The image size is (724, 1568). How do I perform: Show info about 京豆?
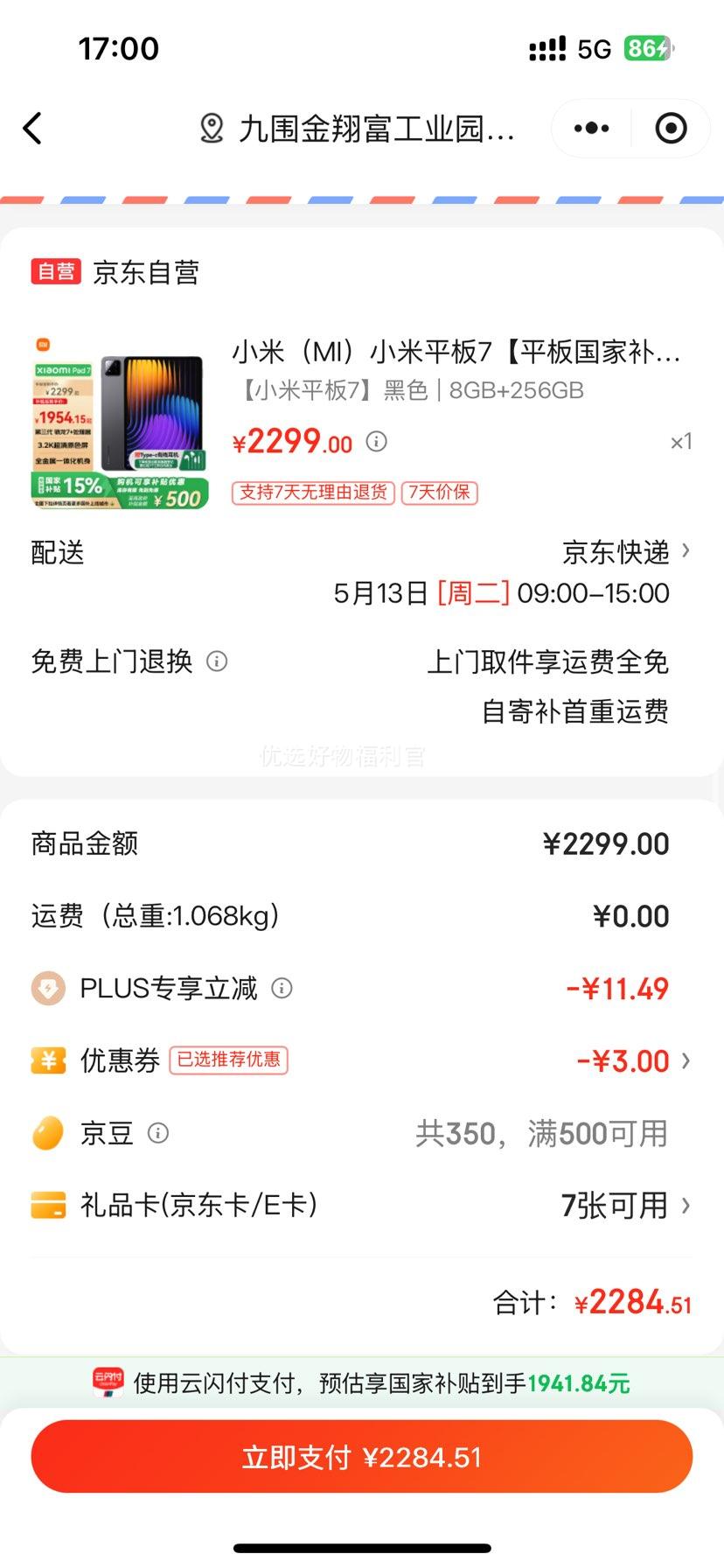tap(158, 1133)
